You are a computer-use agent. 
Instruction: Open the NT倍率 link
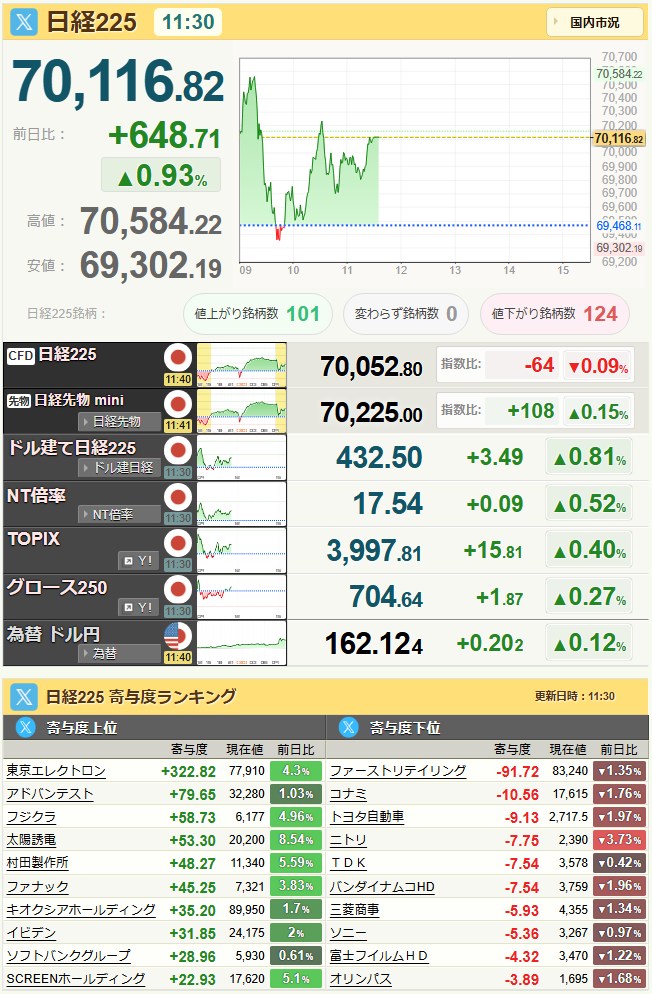pos(119,514)
